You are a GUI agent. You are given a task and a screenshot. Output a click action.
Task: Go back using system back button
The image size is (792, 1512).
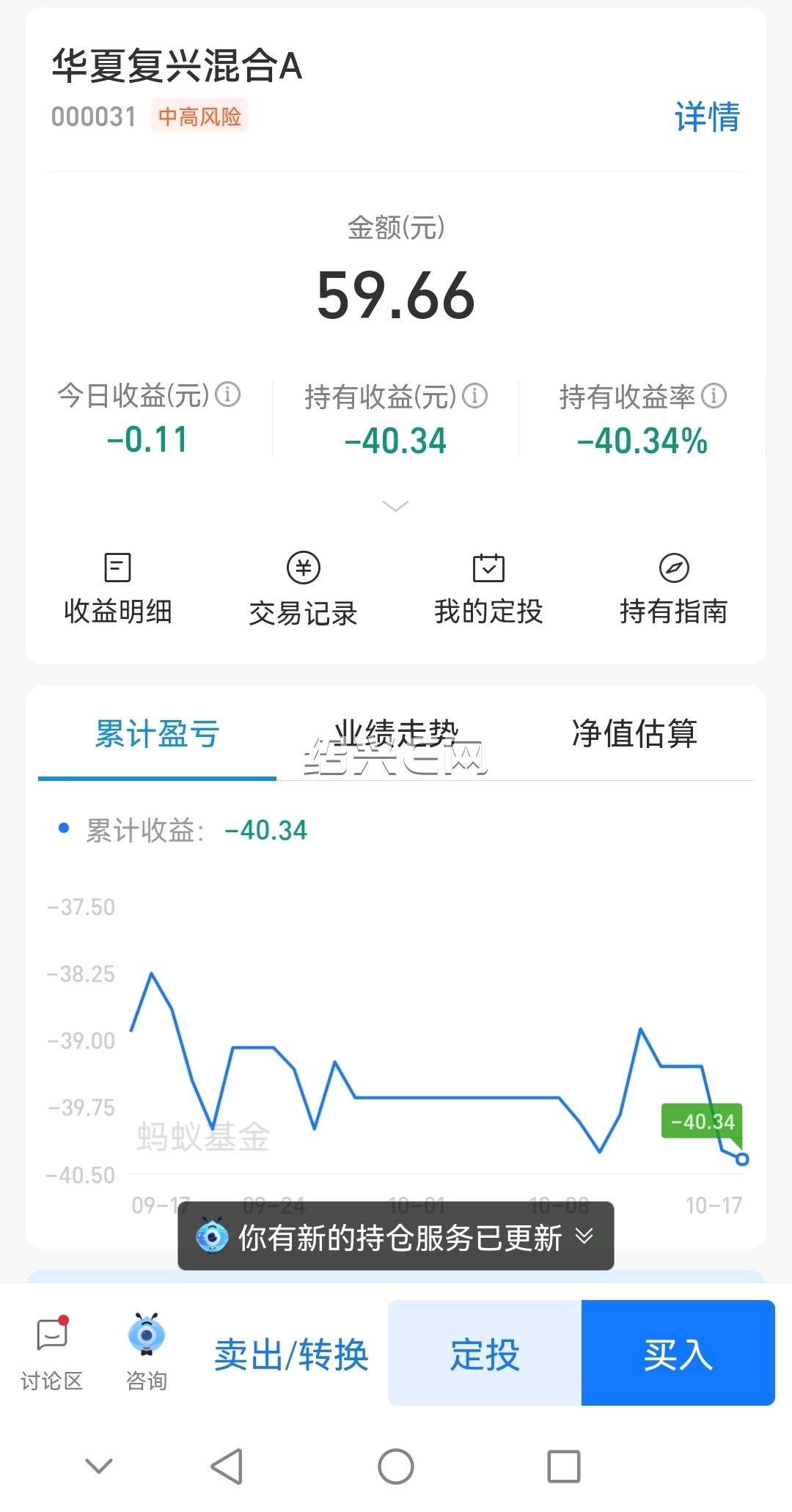tap(227, 1467)
